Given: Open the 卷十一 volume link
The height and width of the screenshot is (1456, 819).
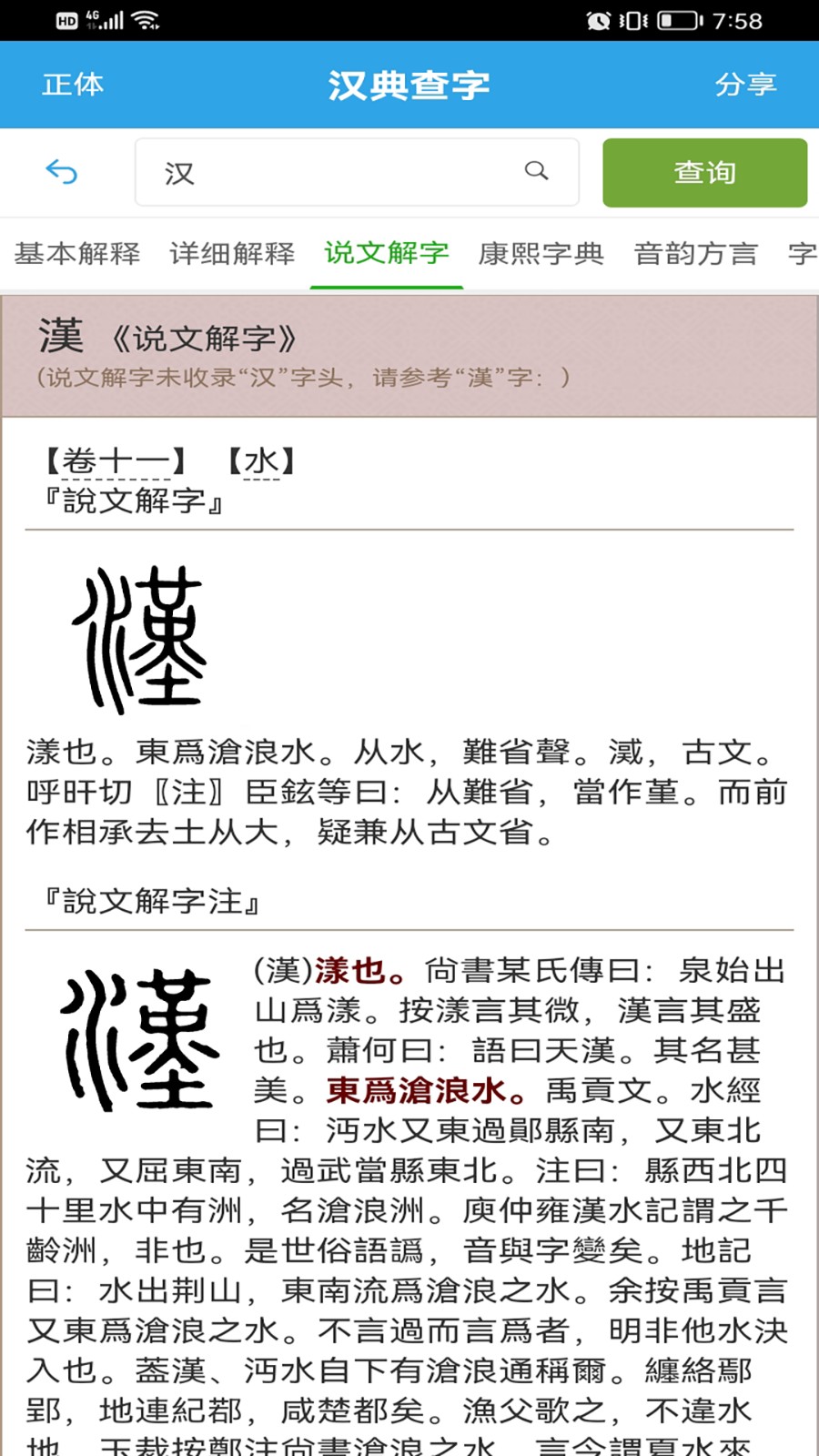Looking at the screenshot, I should [x=116, y=461].
